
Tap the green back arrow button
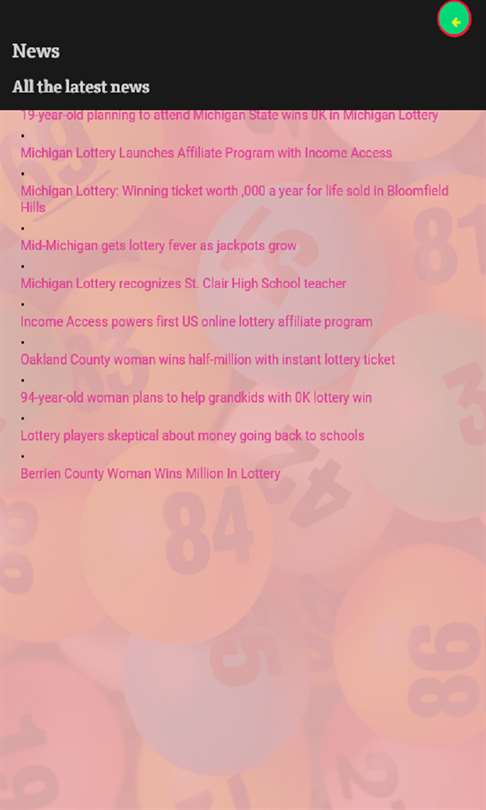[x=454, y=19]
